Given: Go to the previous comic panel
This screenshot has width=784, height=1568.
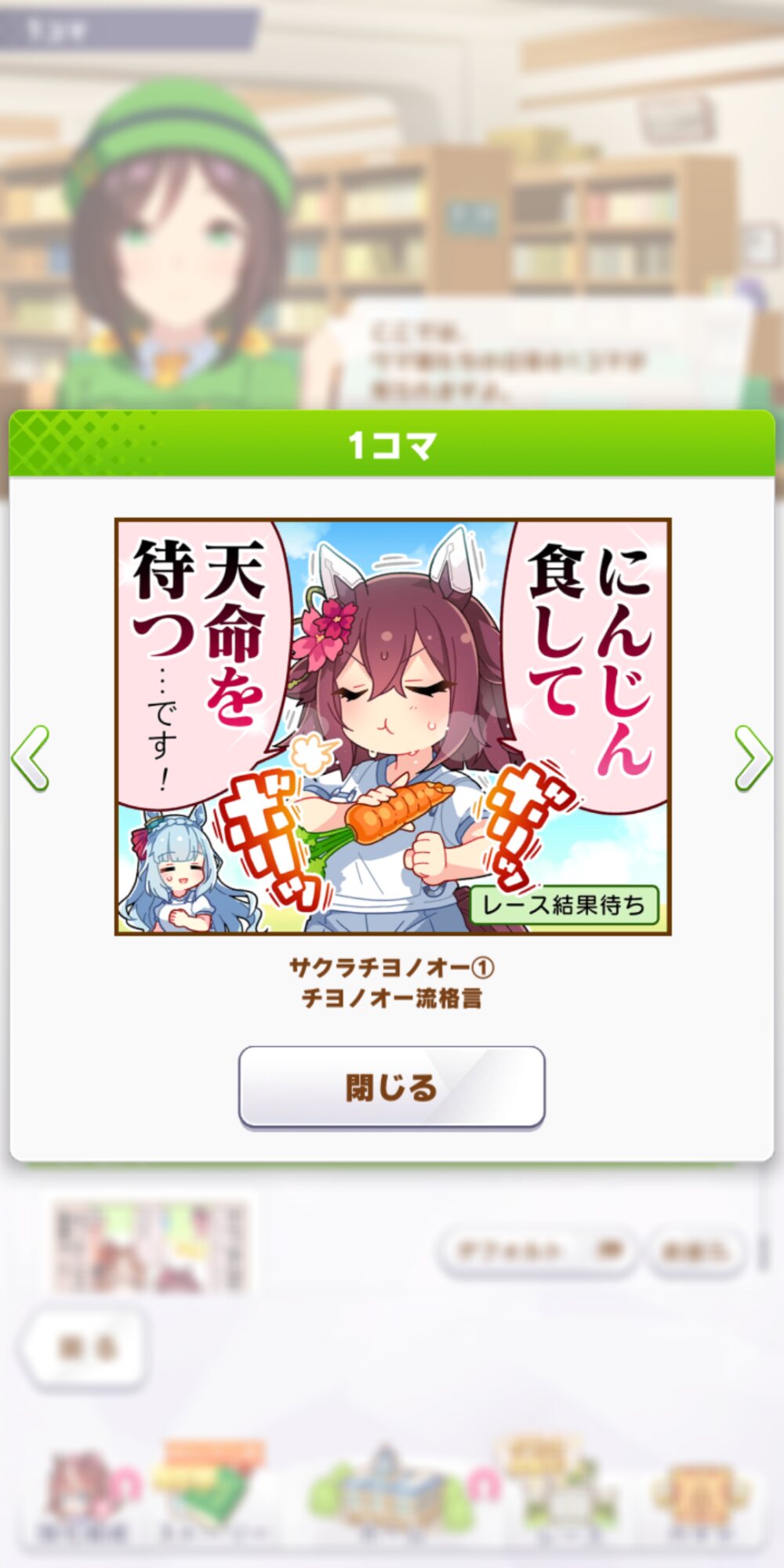Looking at the screenshot, I should pyautogui.click(x=31, y=757).
